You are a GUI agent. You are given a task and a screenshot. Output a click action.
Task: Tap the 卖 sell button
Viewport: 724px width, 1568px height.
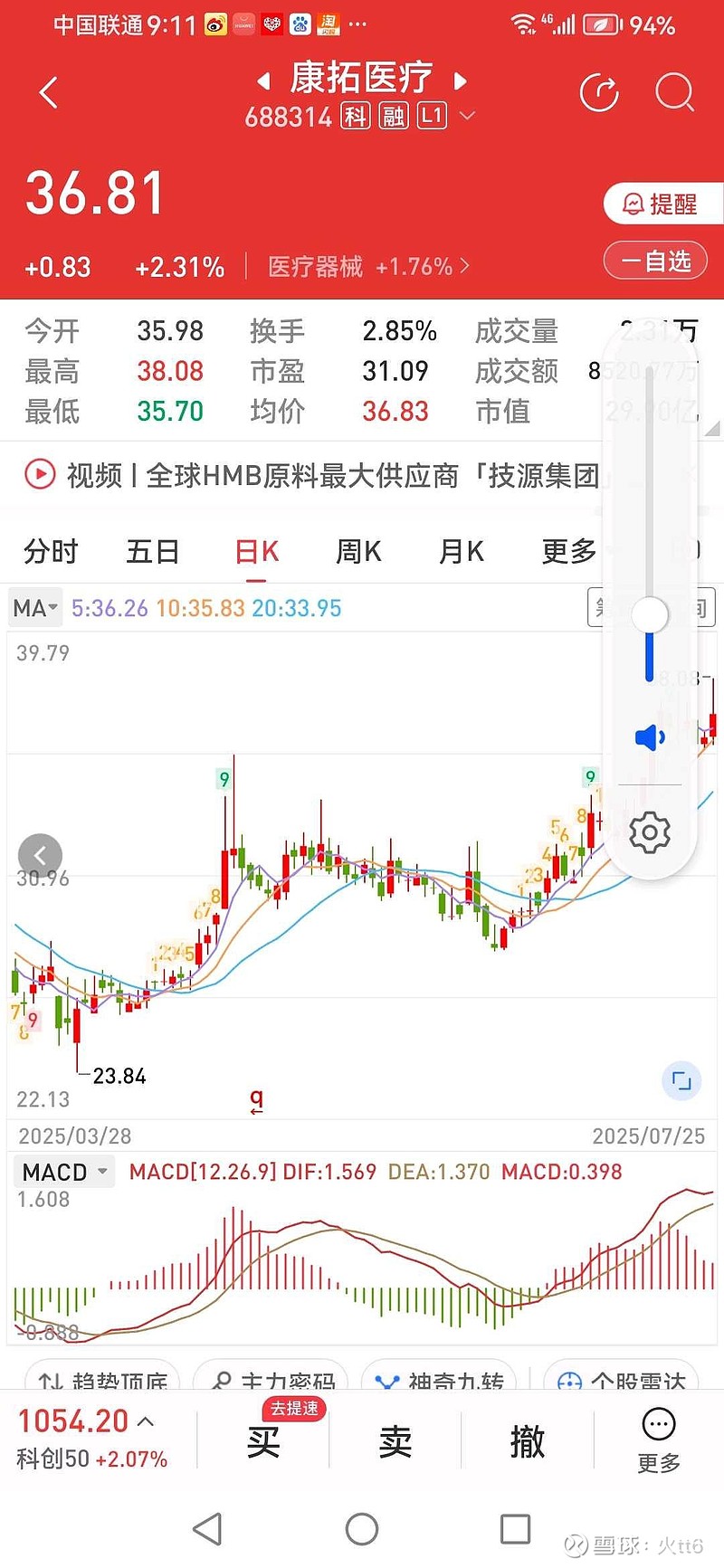tap(395, 1441)
